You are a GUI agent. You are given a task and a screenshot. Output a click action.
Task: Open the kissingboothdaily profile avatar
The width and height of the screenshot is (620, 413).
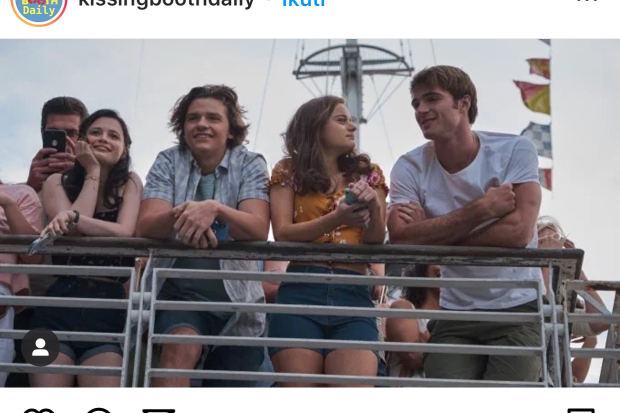(x=39, y=8)
